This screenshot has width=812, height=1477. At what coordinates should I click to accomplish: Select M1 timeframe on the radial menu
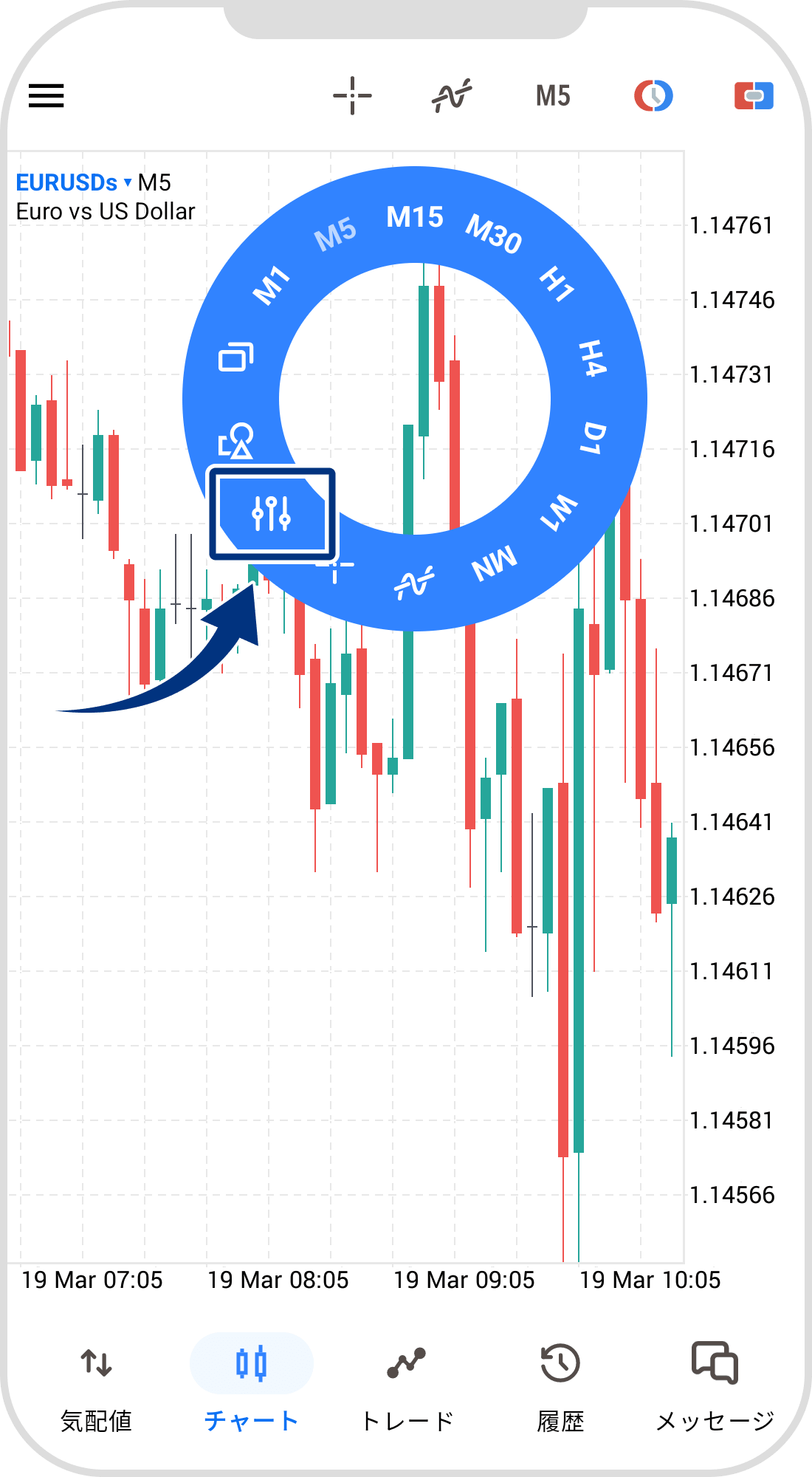click(272, 285)
